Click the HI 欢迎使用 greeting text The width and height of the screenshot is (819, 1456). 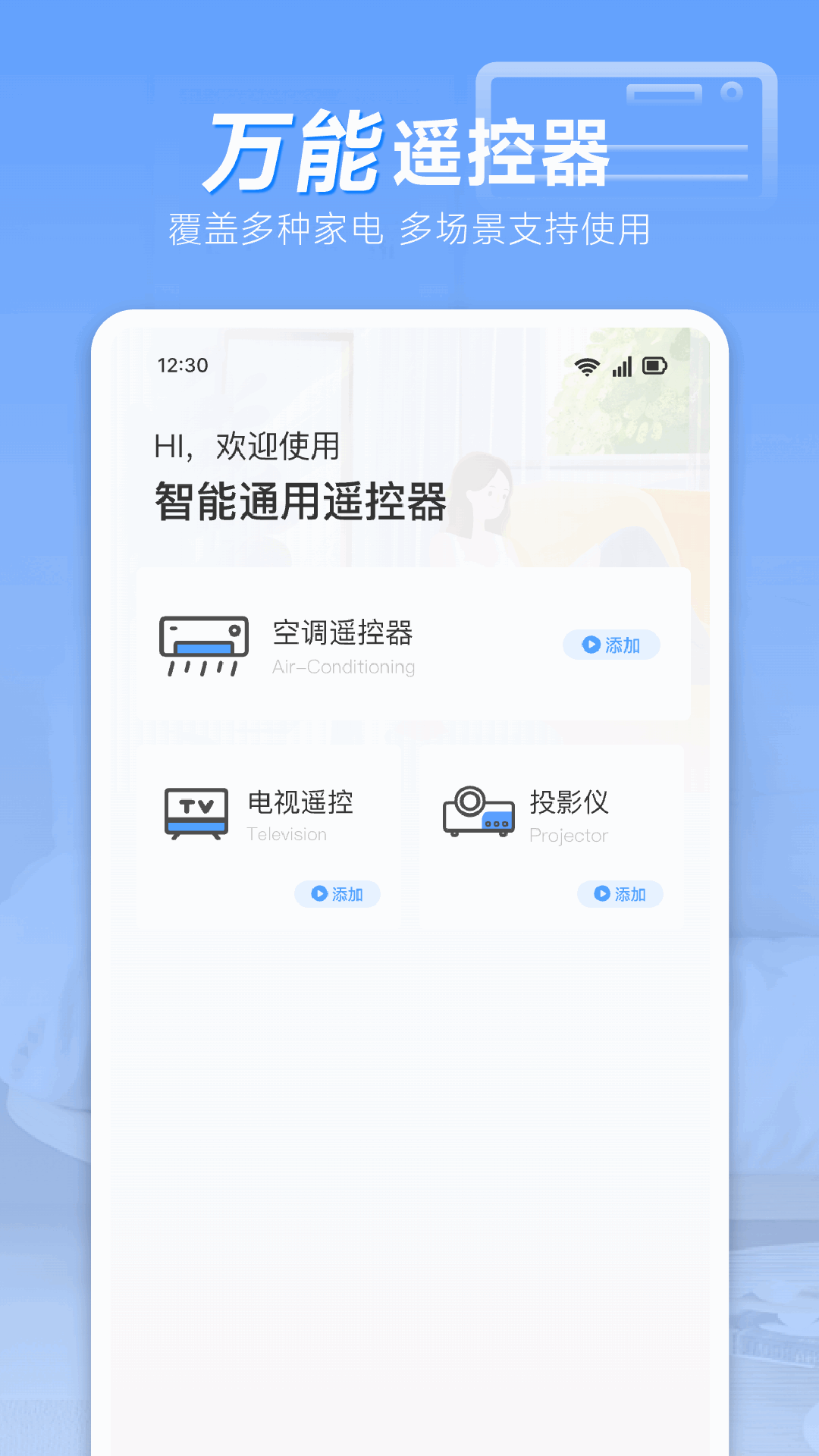tap(244, 447)
